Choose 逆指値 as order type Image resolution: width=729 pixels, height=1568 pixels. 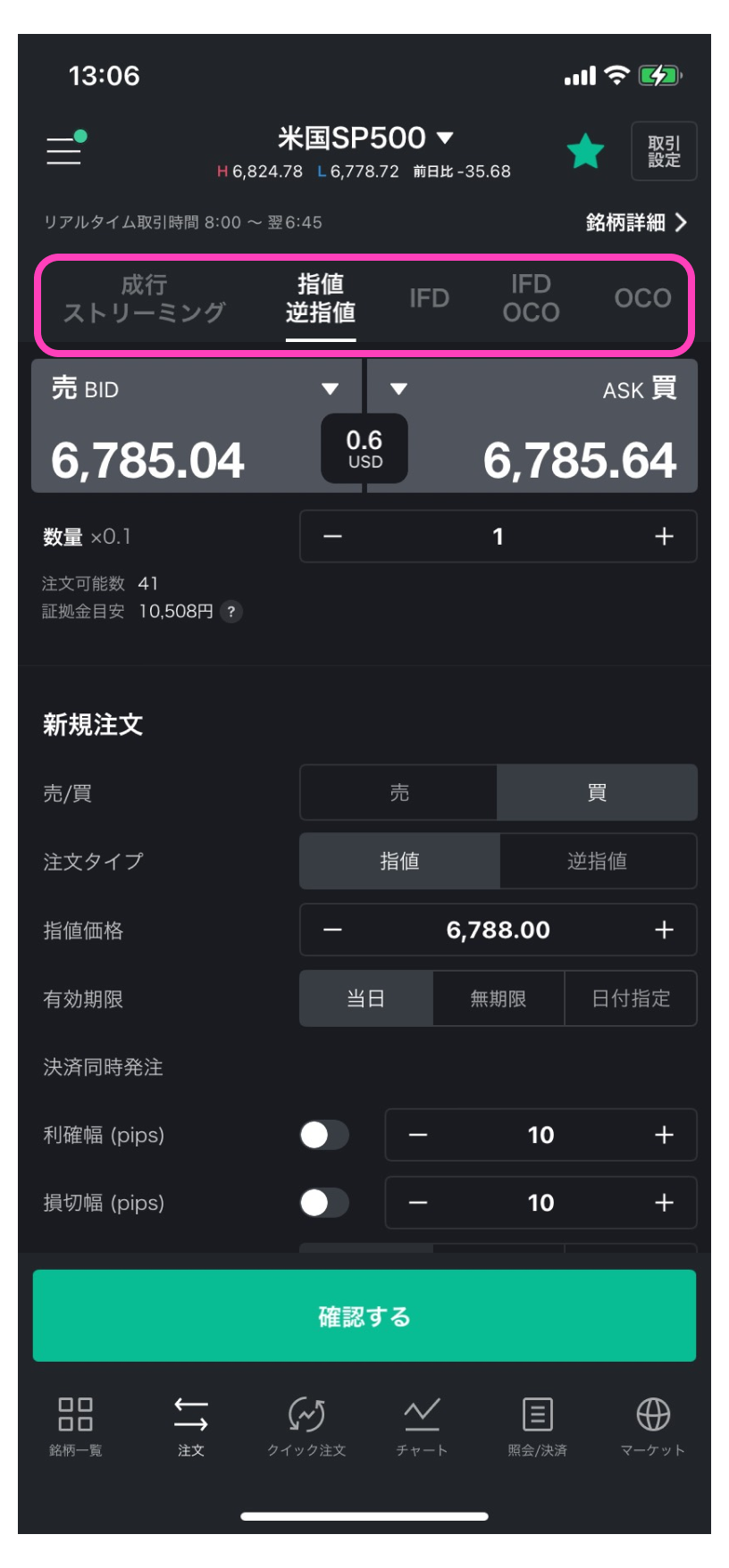coord(597,861)
